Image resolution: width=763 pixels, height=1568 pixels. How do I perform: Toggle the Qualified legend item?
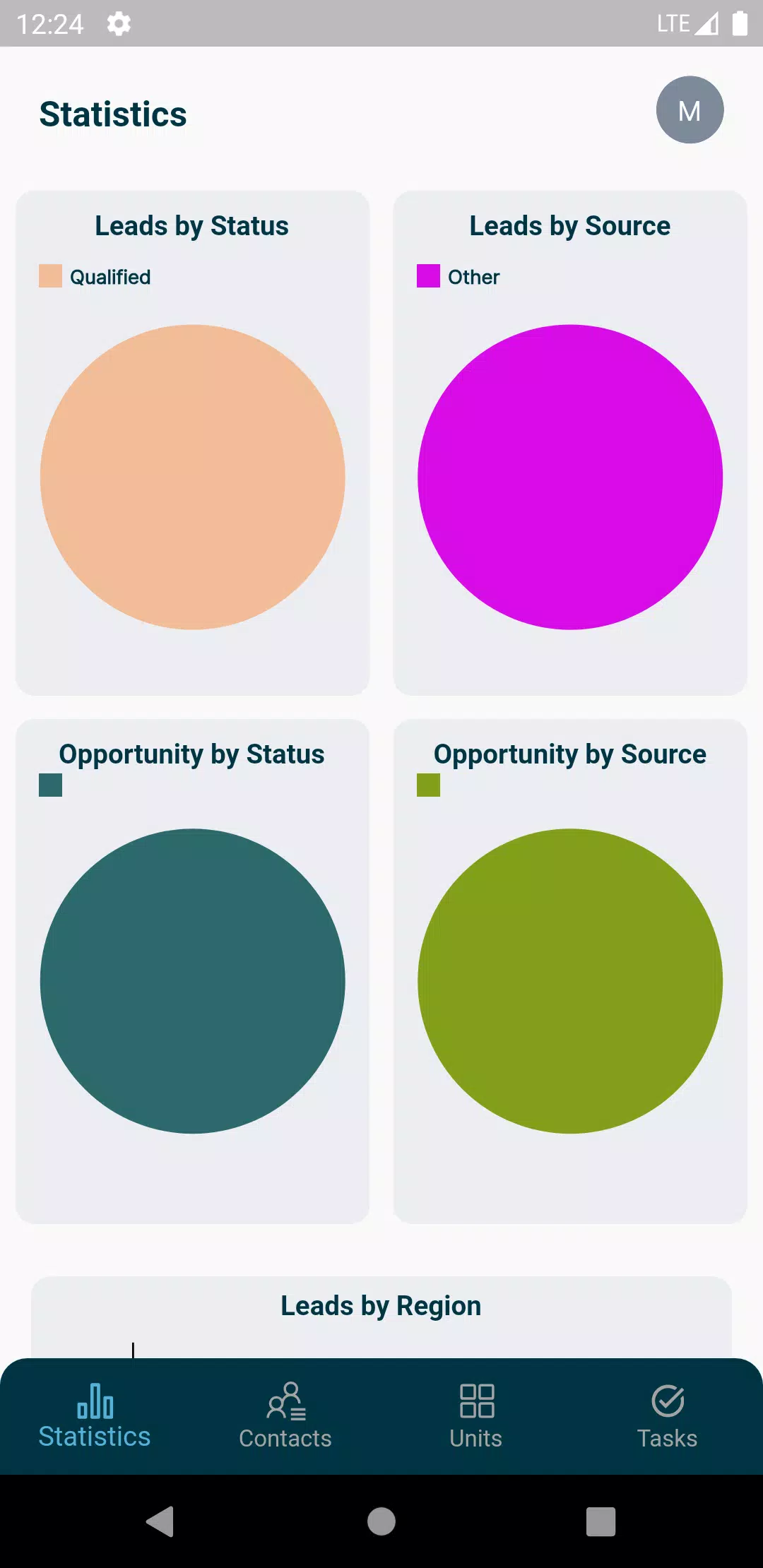click(95, 277)
